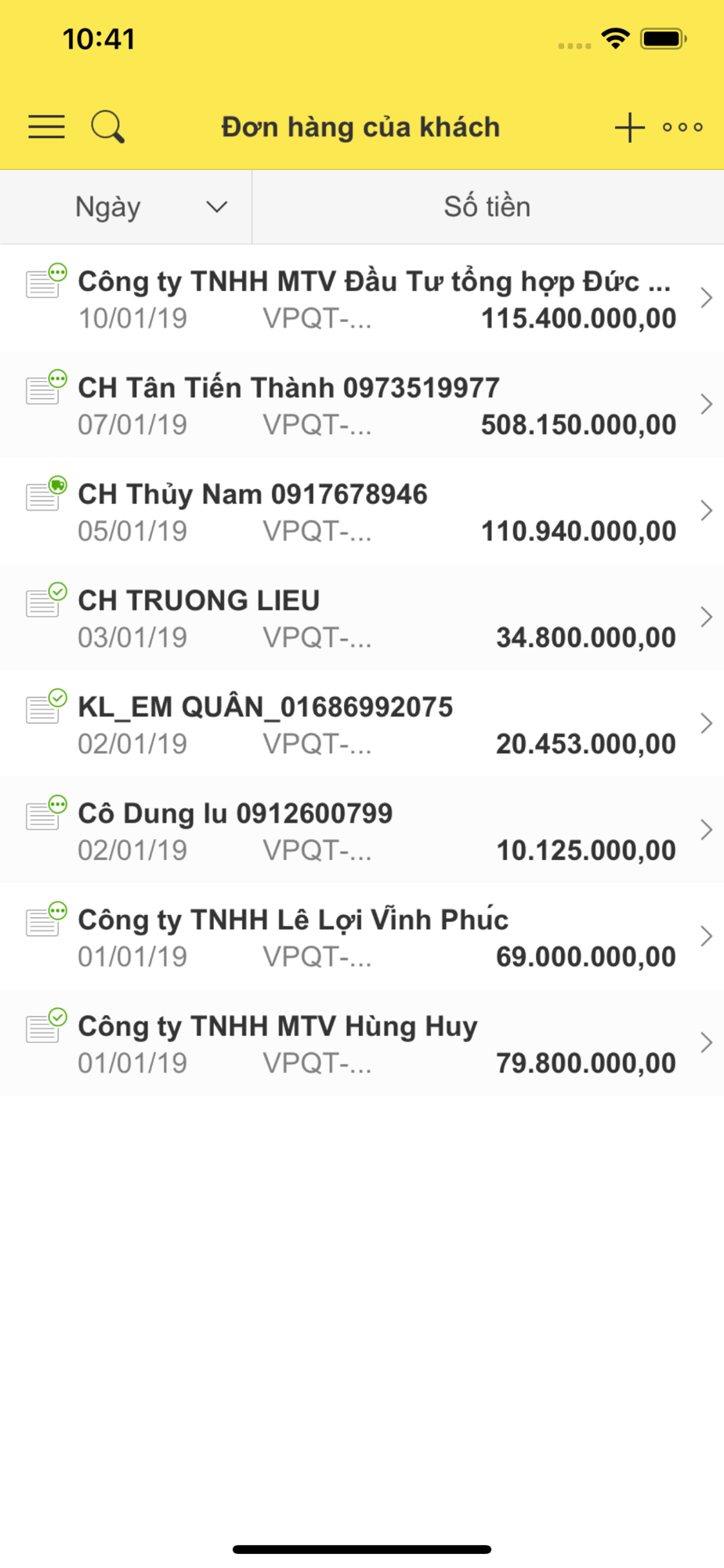
Task: Sort by the Số tiền column
Action: click(x=487, y=207)
